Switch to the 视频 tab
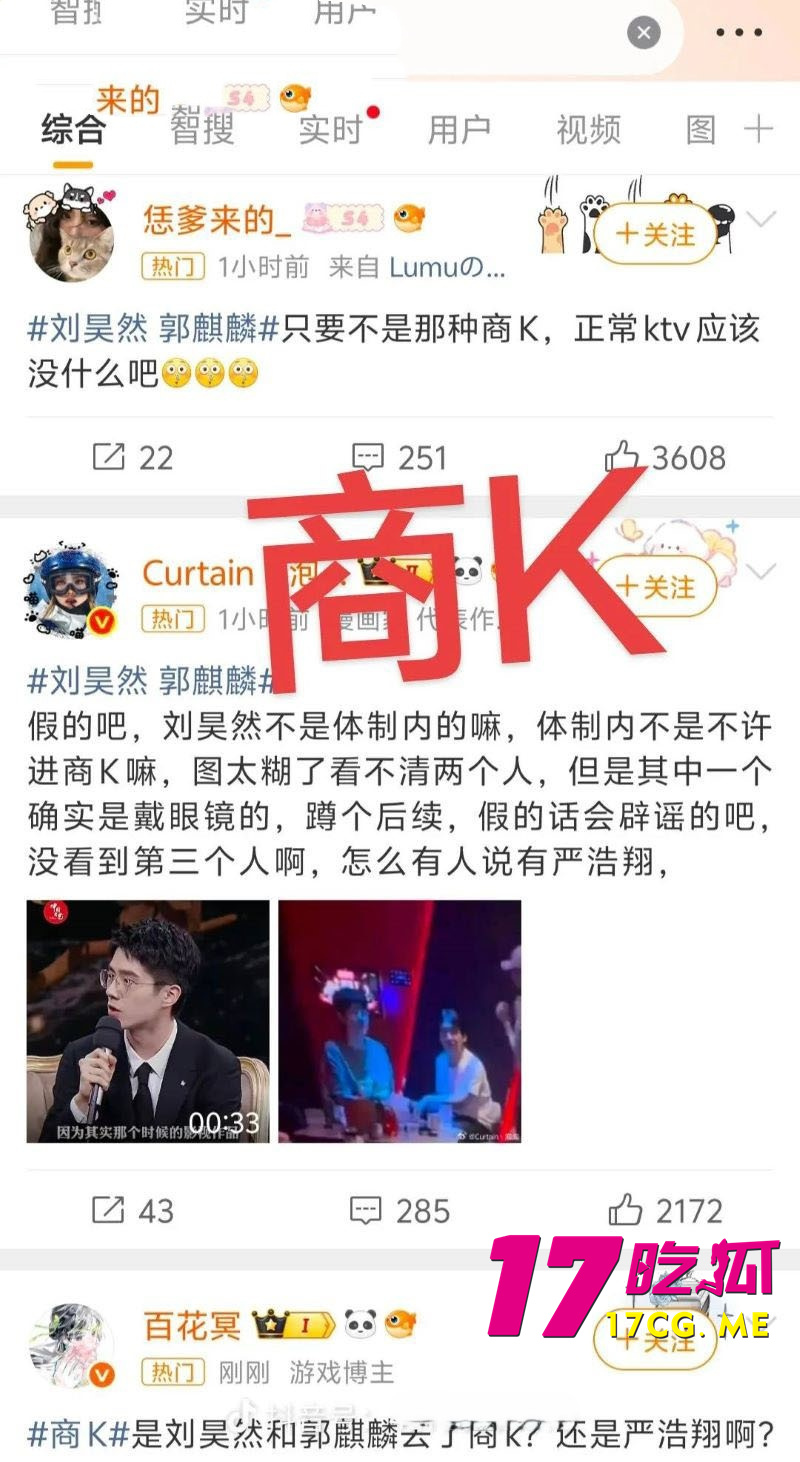800x1462 pixels. click(587, 130)
